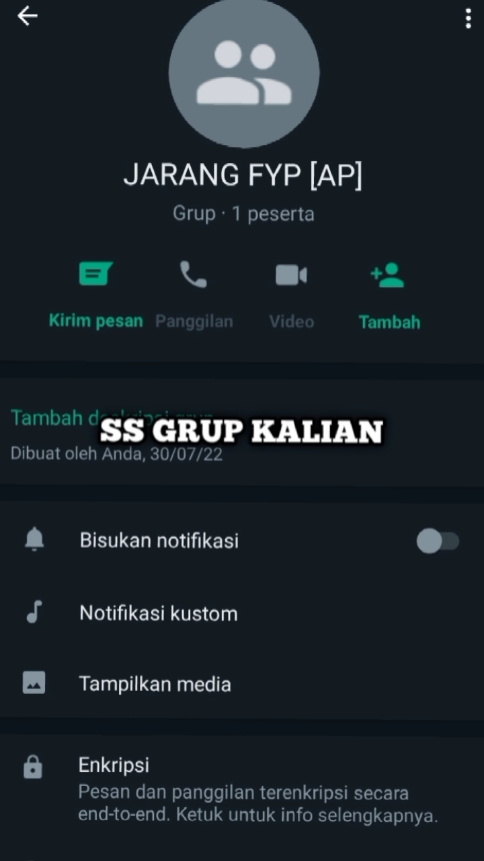
Task: Open the group profile picture
Action: 244,73
